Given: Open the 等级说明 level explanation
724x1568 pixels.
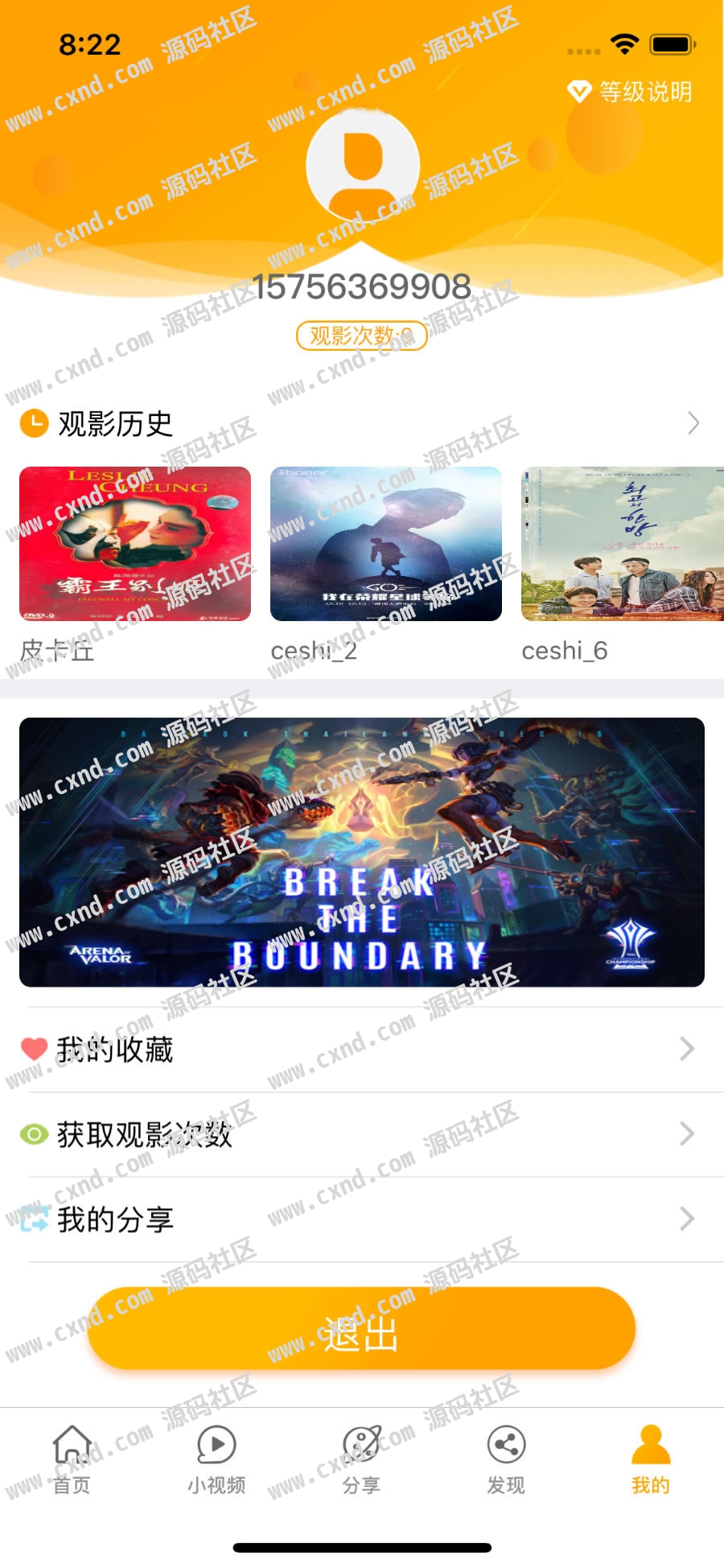Looking at the screenshot, I should coord(630,92).
